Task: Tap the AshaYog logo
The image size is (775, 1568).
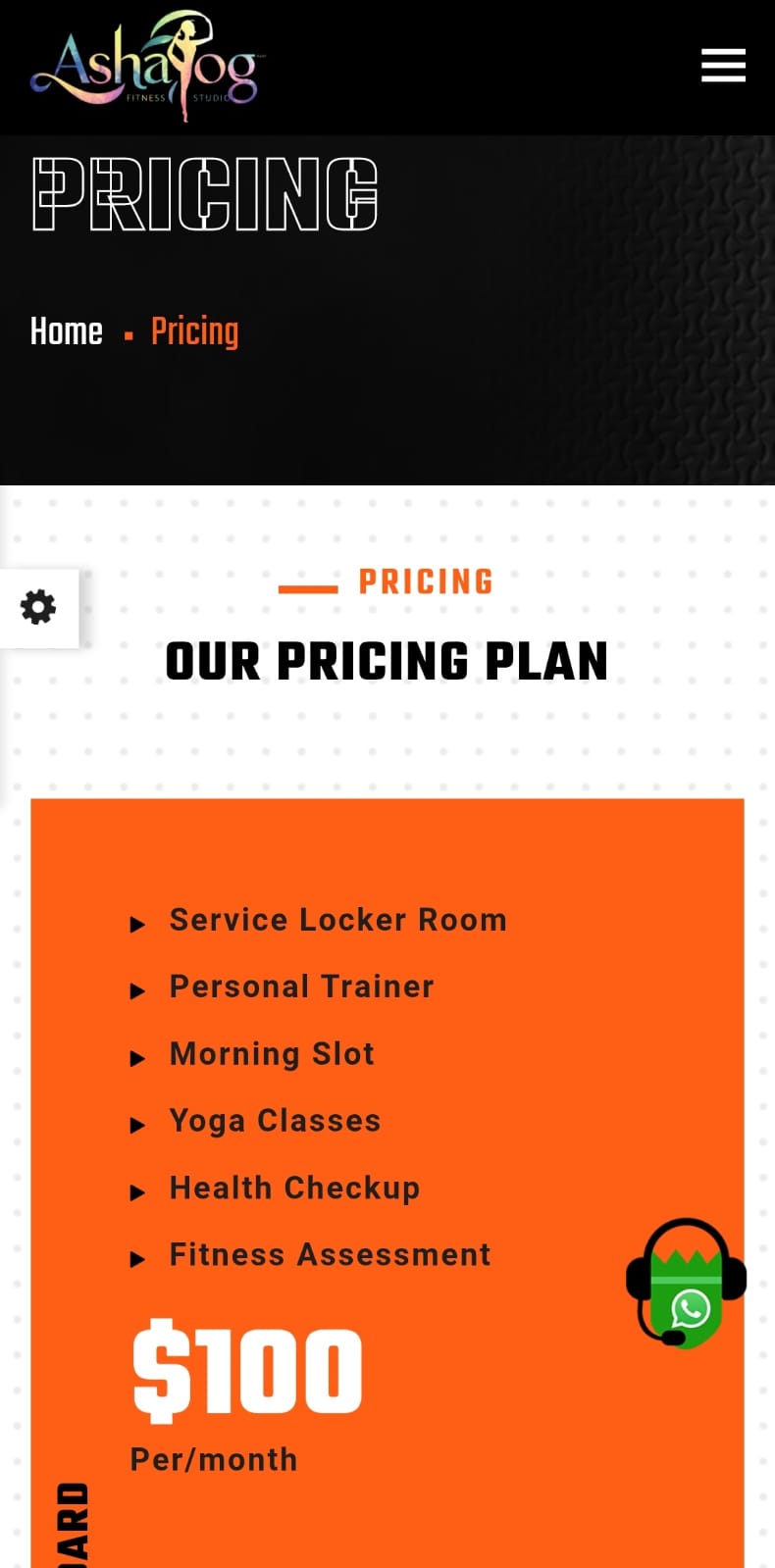Action: pyautogui.click(x=146, y=66)
